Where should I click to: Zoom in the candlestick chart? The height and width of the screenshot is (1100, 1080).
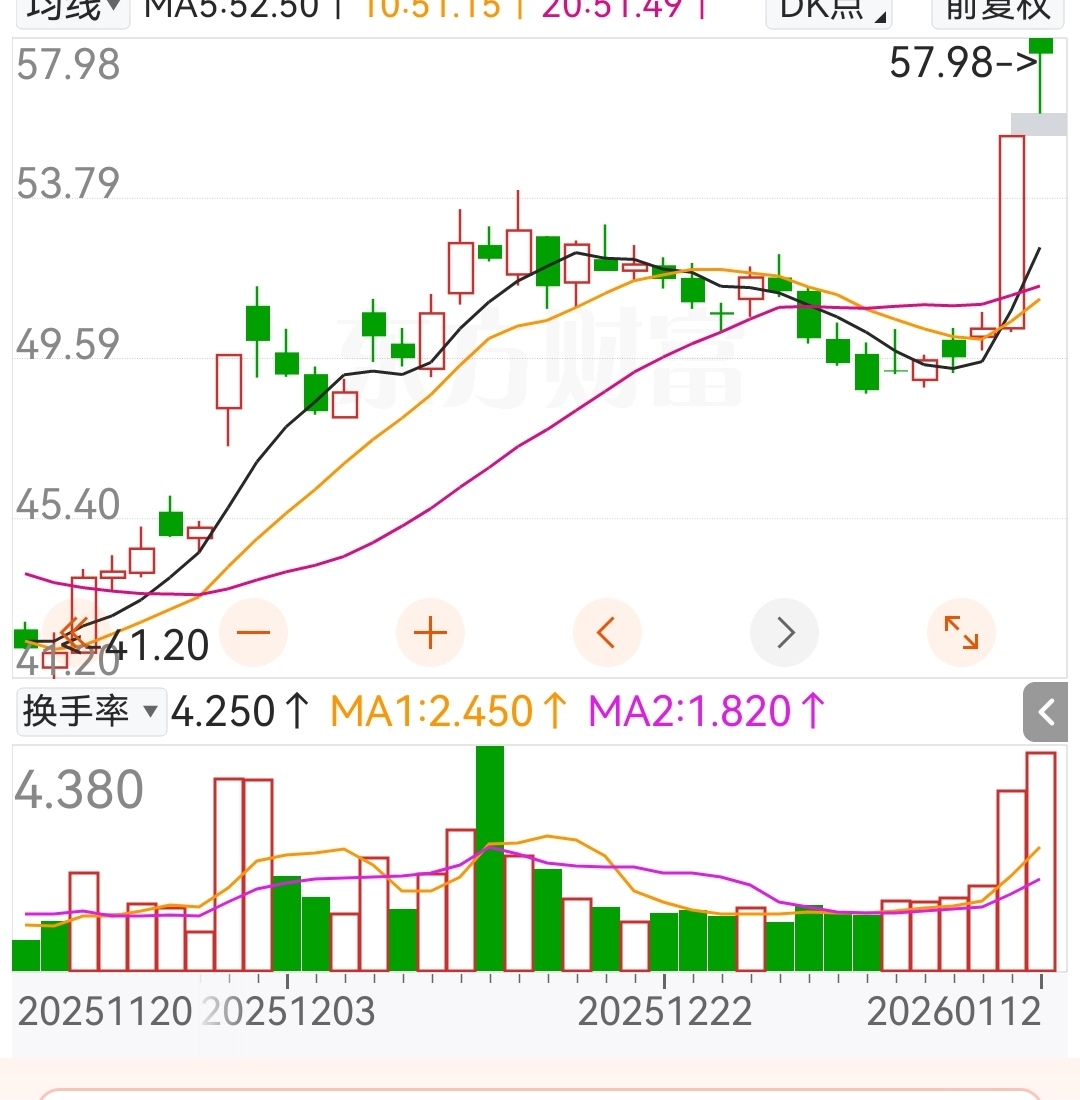click(430, 633)
